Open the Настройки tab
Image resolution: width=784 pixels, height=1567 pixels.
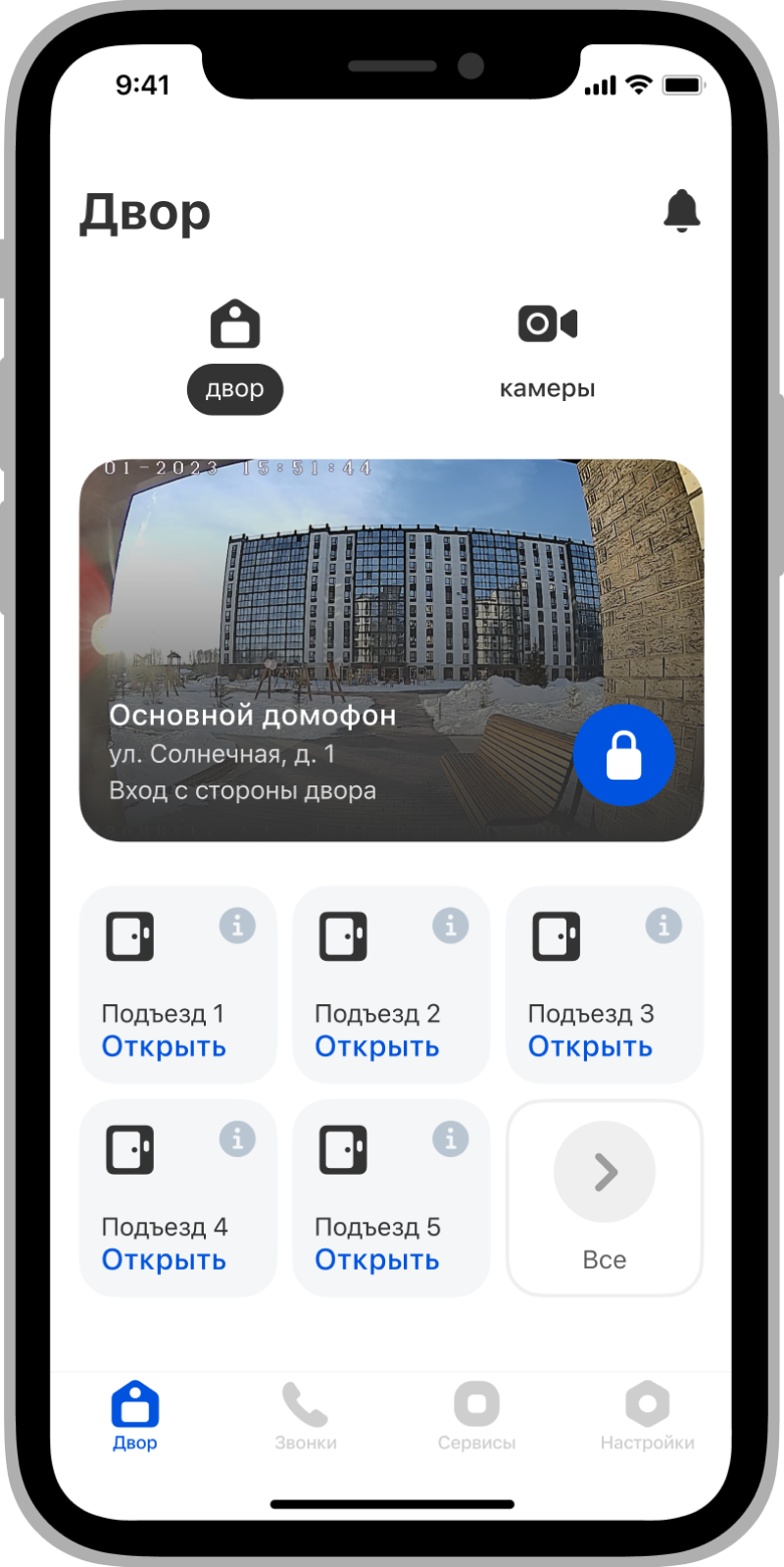pos(647,1416)
